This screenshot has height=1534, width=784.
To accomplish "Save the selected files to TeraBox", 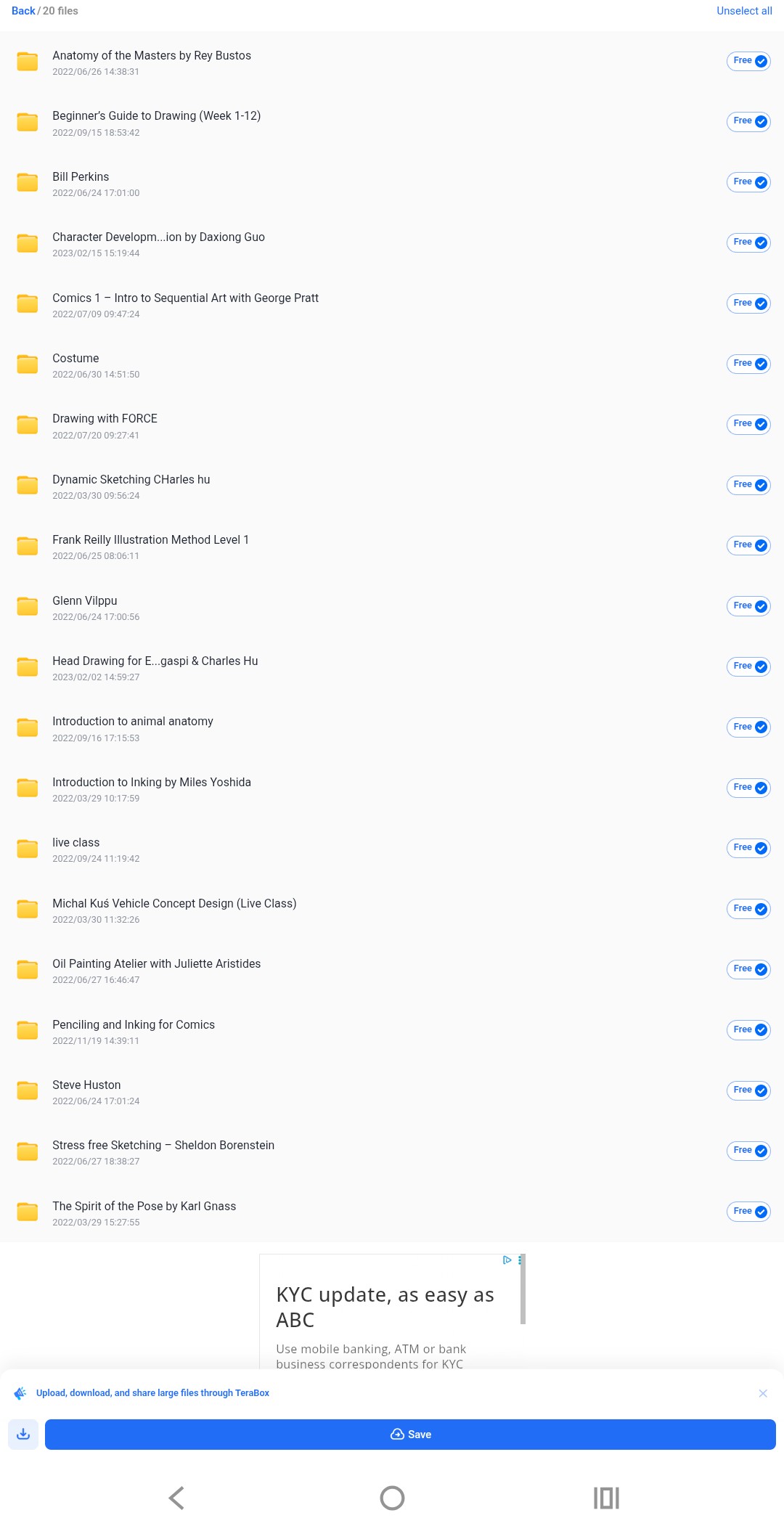I will [x=410, y=1435].
